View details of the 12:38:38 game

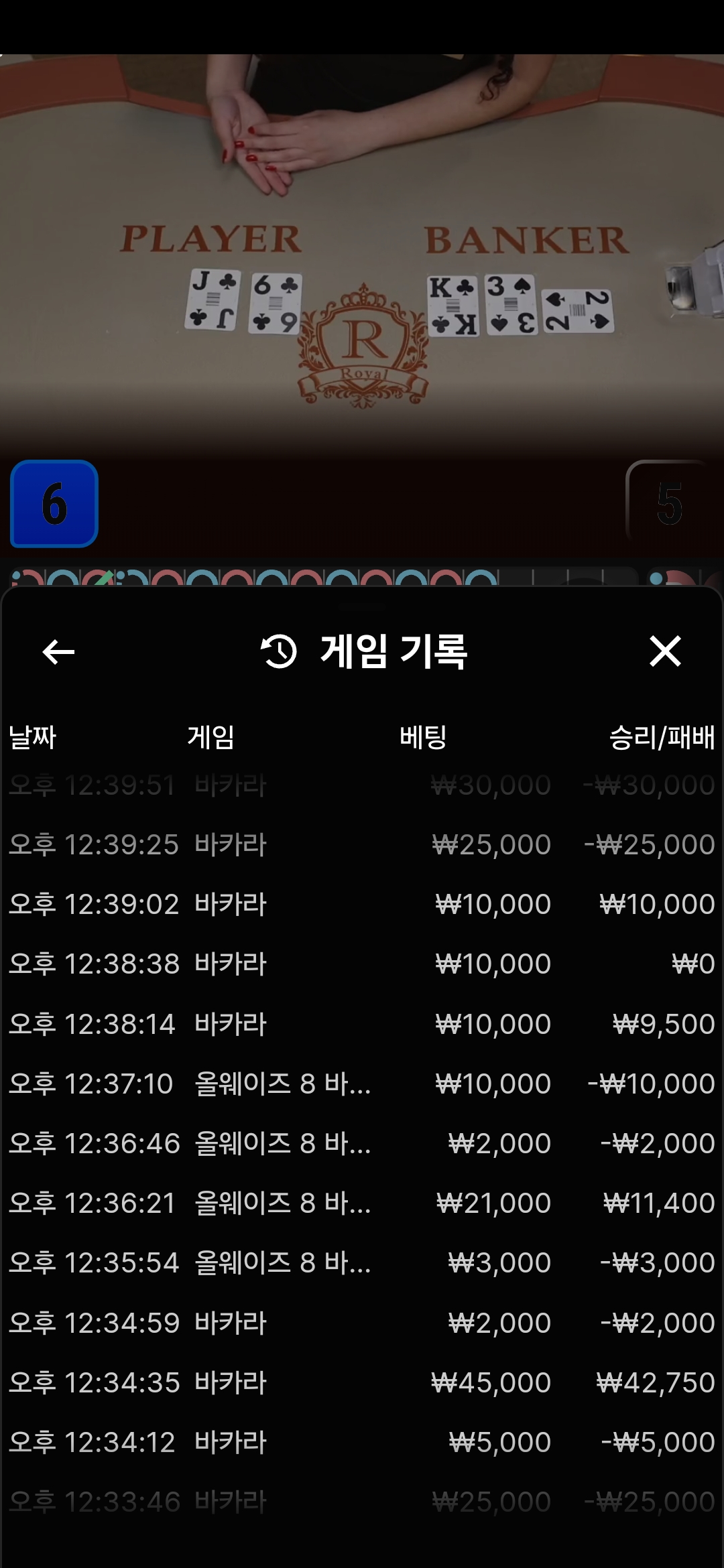[362, 964]
